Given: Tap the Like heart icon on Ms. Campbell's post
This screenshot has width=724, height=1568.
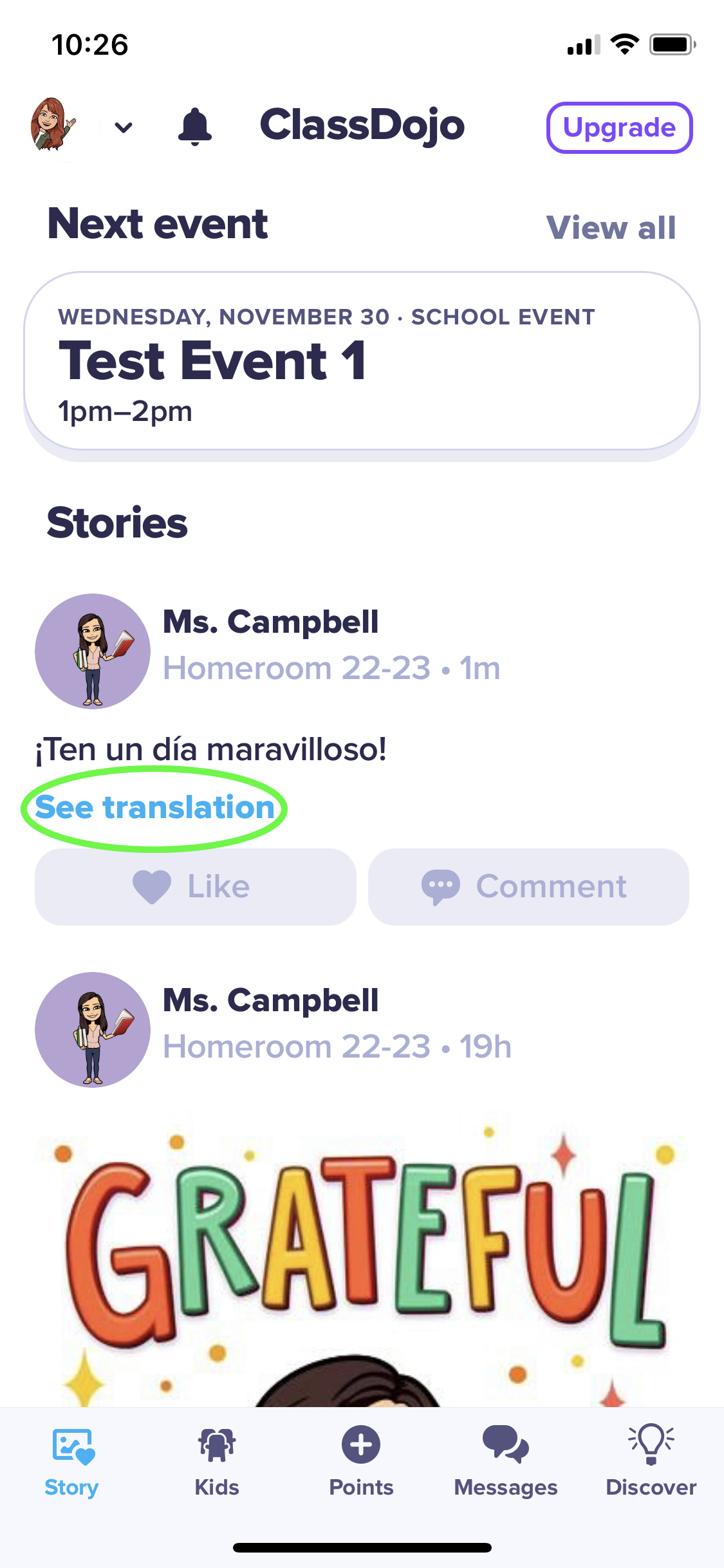Looking at the screenshot, I should coord(149,886).
